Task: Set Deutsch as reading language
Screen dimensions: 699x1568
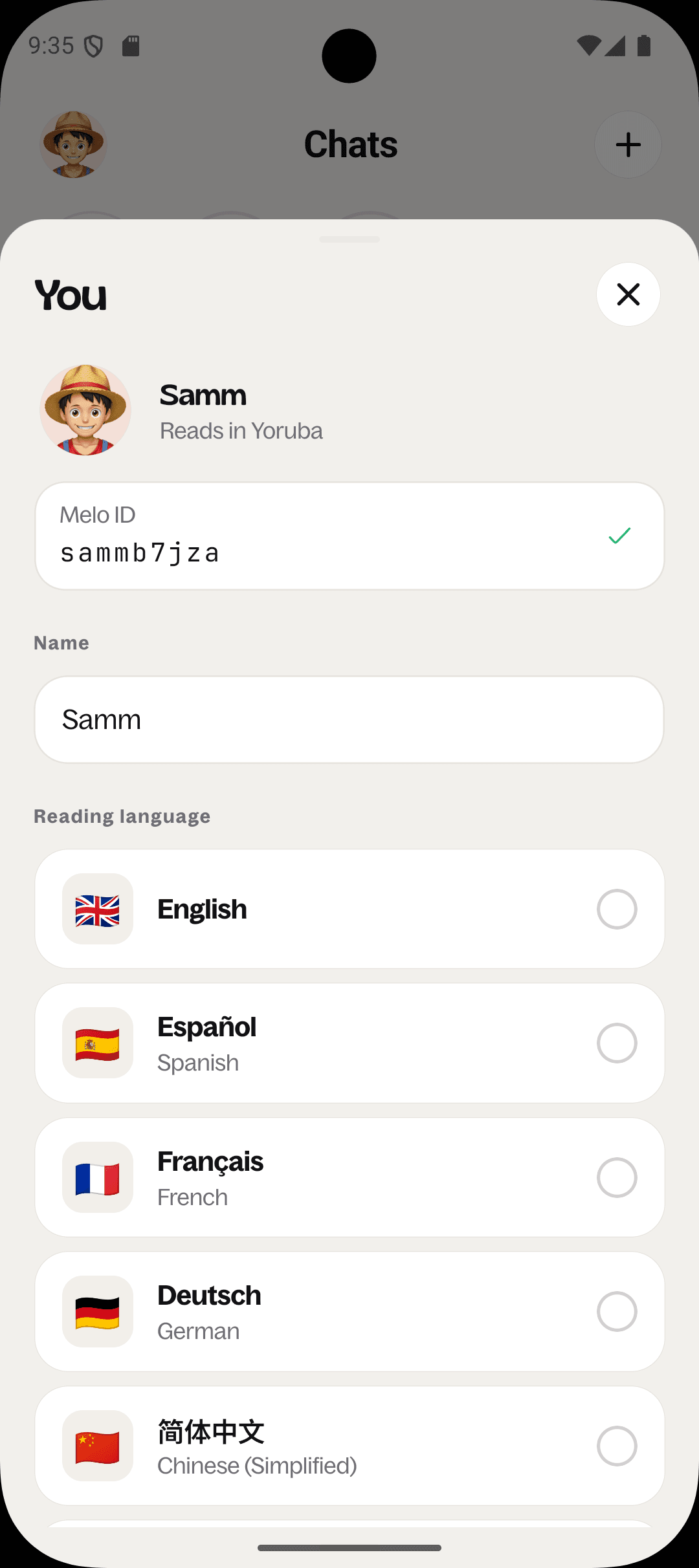Action: 349,1311
